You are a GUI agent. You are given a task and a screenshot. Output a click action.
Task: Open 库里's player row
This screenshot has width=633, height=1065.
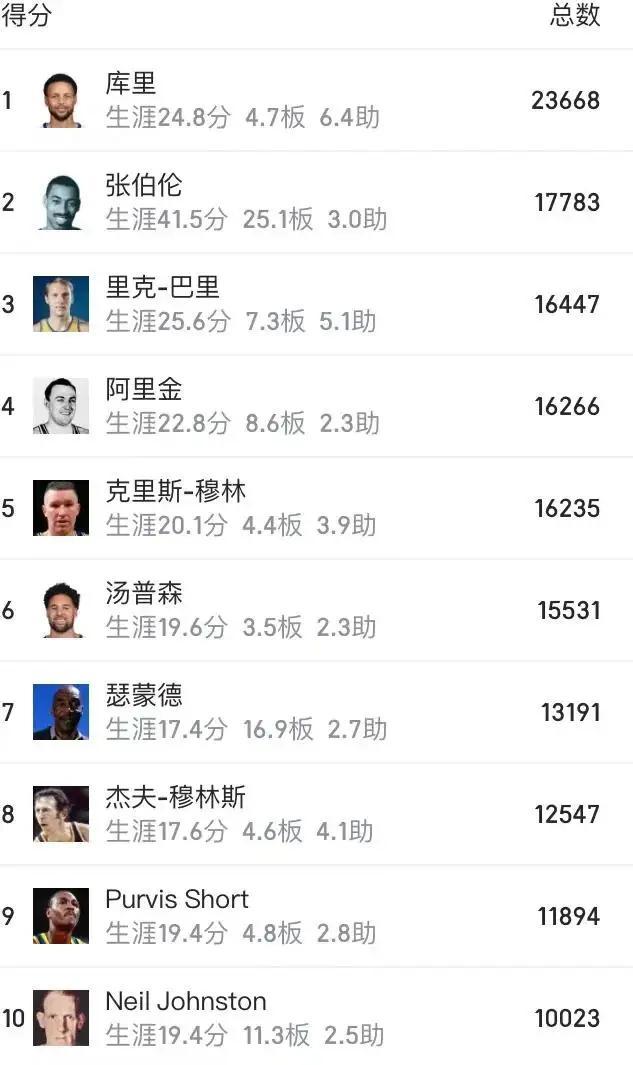(316, 100)
